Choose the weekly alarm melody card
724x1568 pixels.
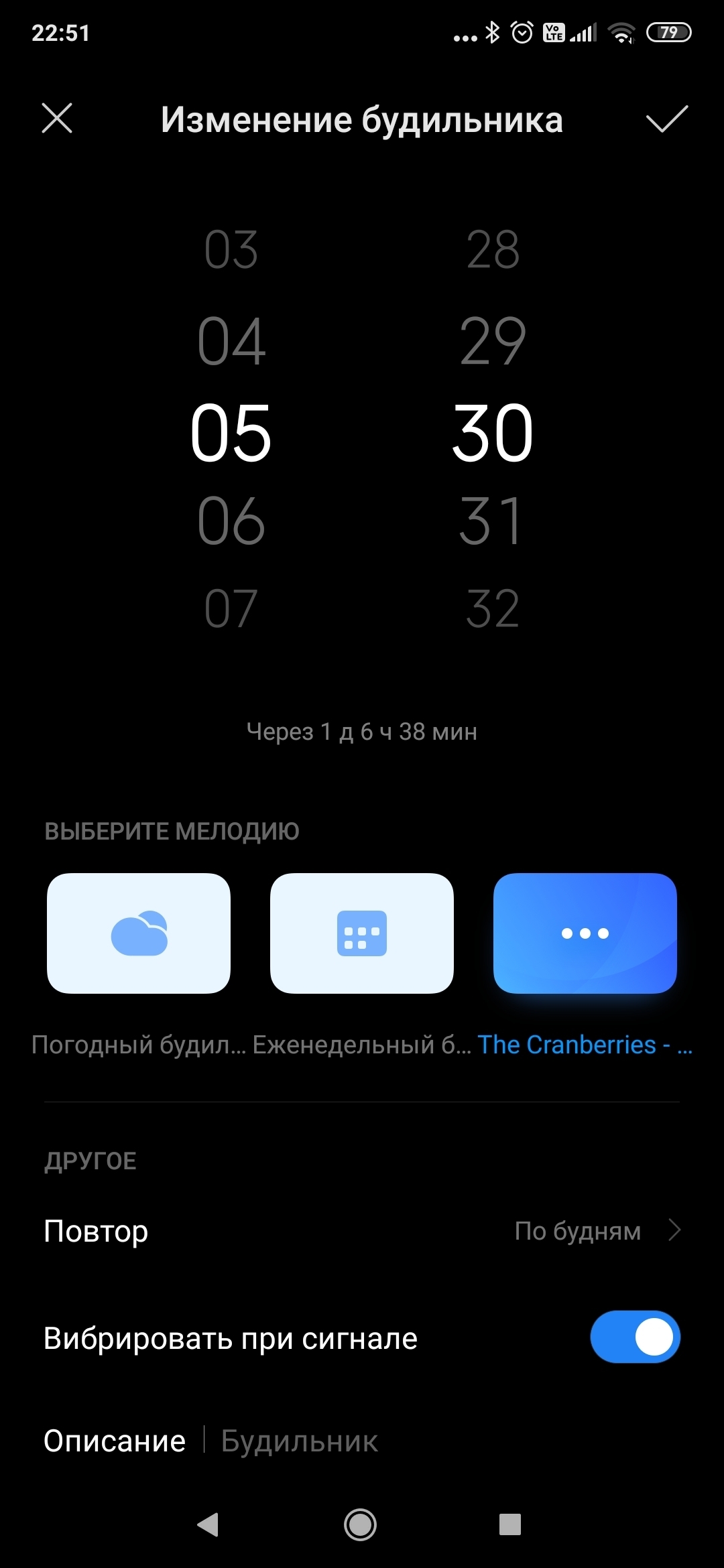click(x=362, y=933)
